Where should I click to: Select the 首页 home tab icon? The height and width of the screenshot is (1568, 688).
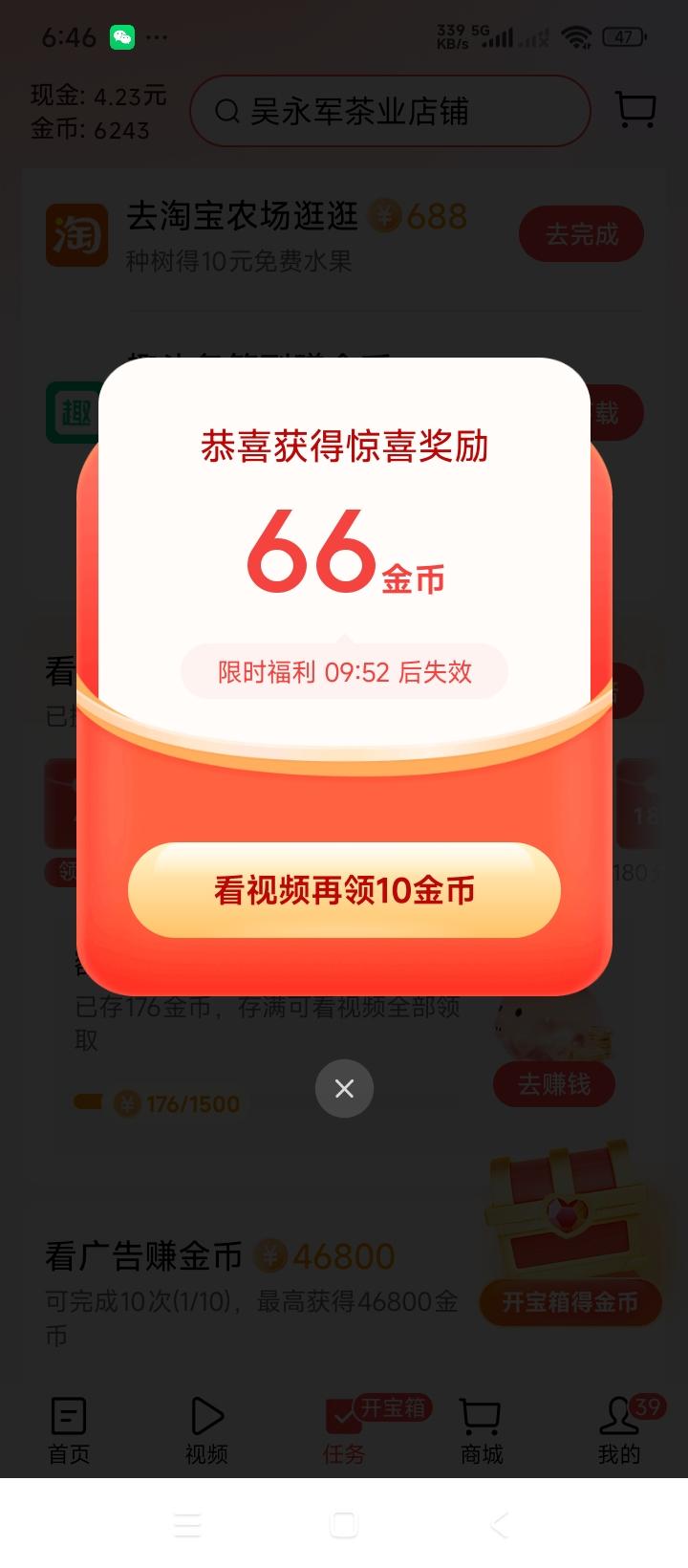[68, 1416]
